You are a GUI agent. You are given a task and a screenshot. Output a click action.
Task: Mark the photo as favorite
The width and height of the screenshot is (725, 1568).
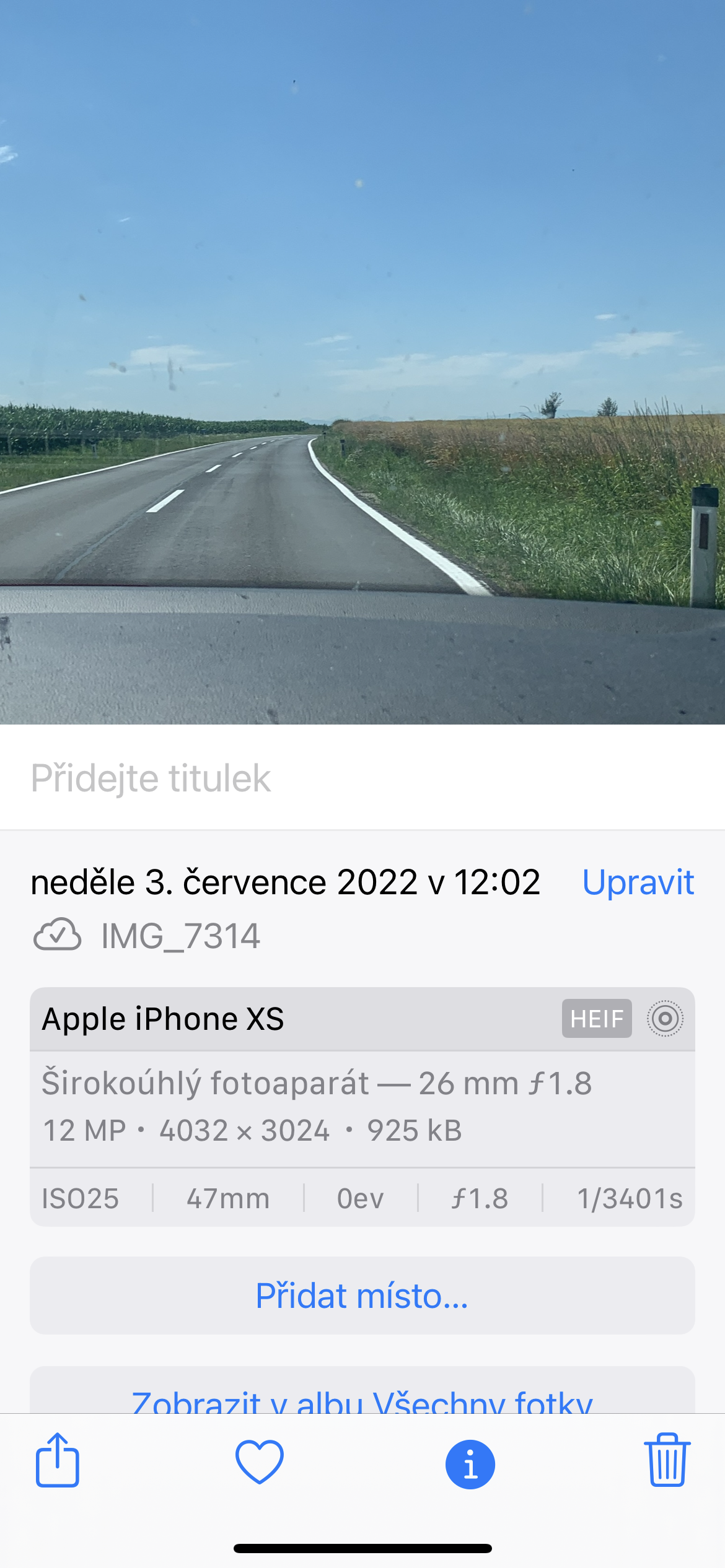tap(259, 1461)
